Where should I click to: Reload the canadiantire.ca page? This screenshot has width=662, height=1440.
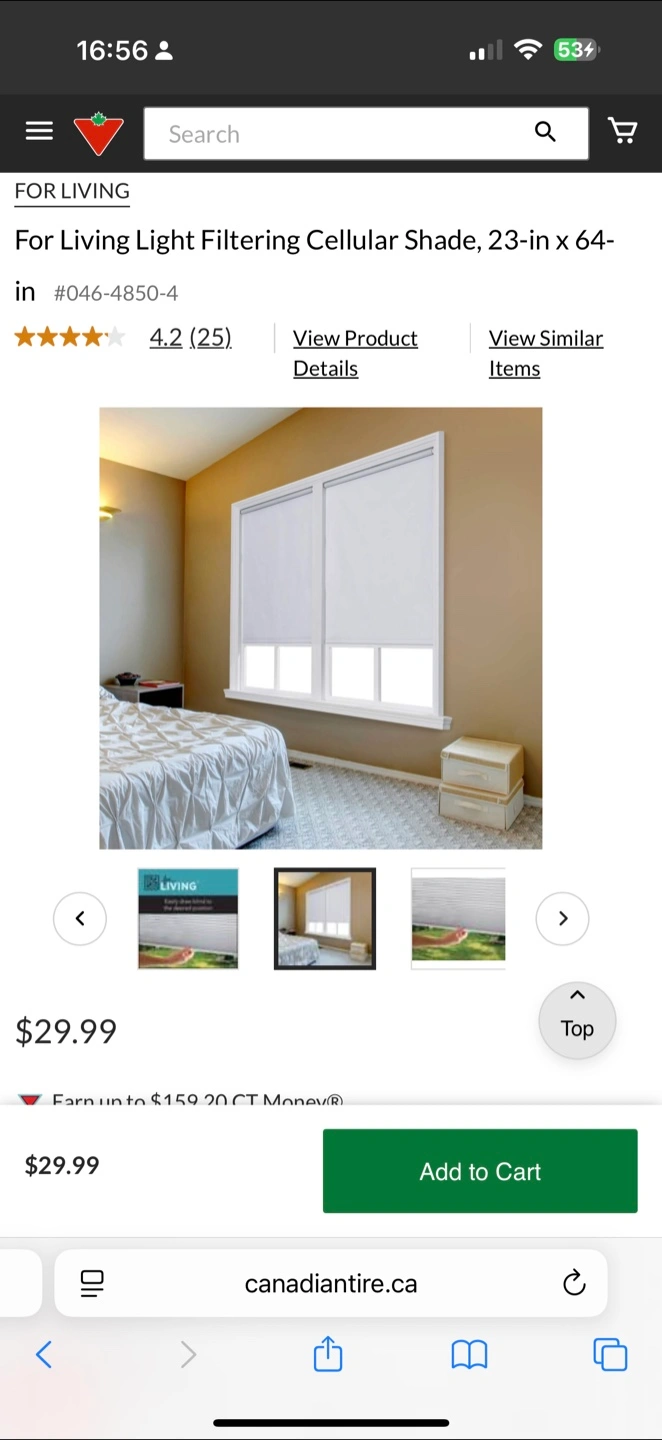573,1283
